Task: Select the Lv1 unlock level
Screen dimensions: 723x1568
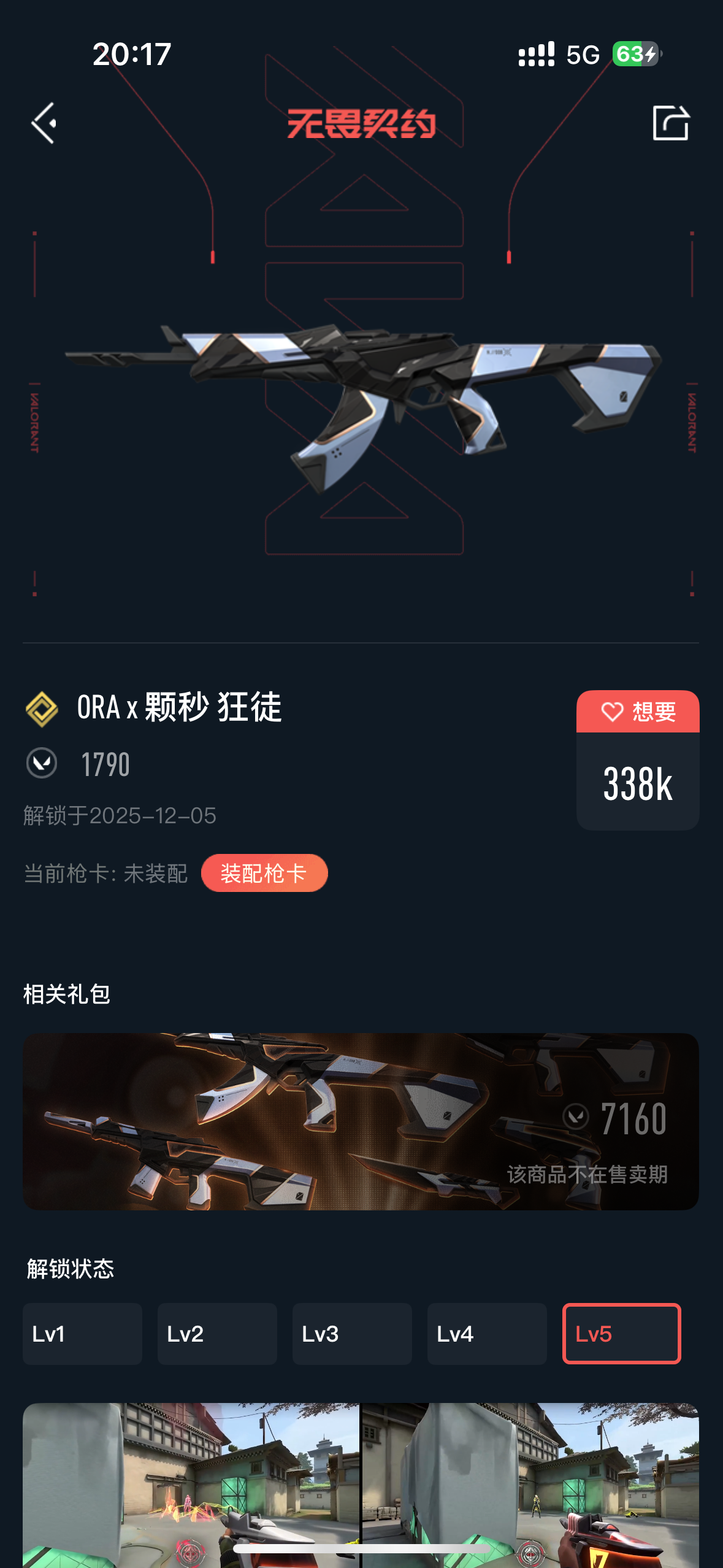Action: [82, 1334]
